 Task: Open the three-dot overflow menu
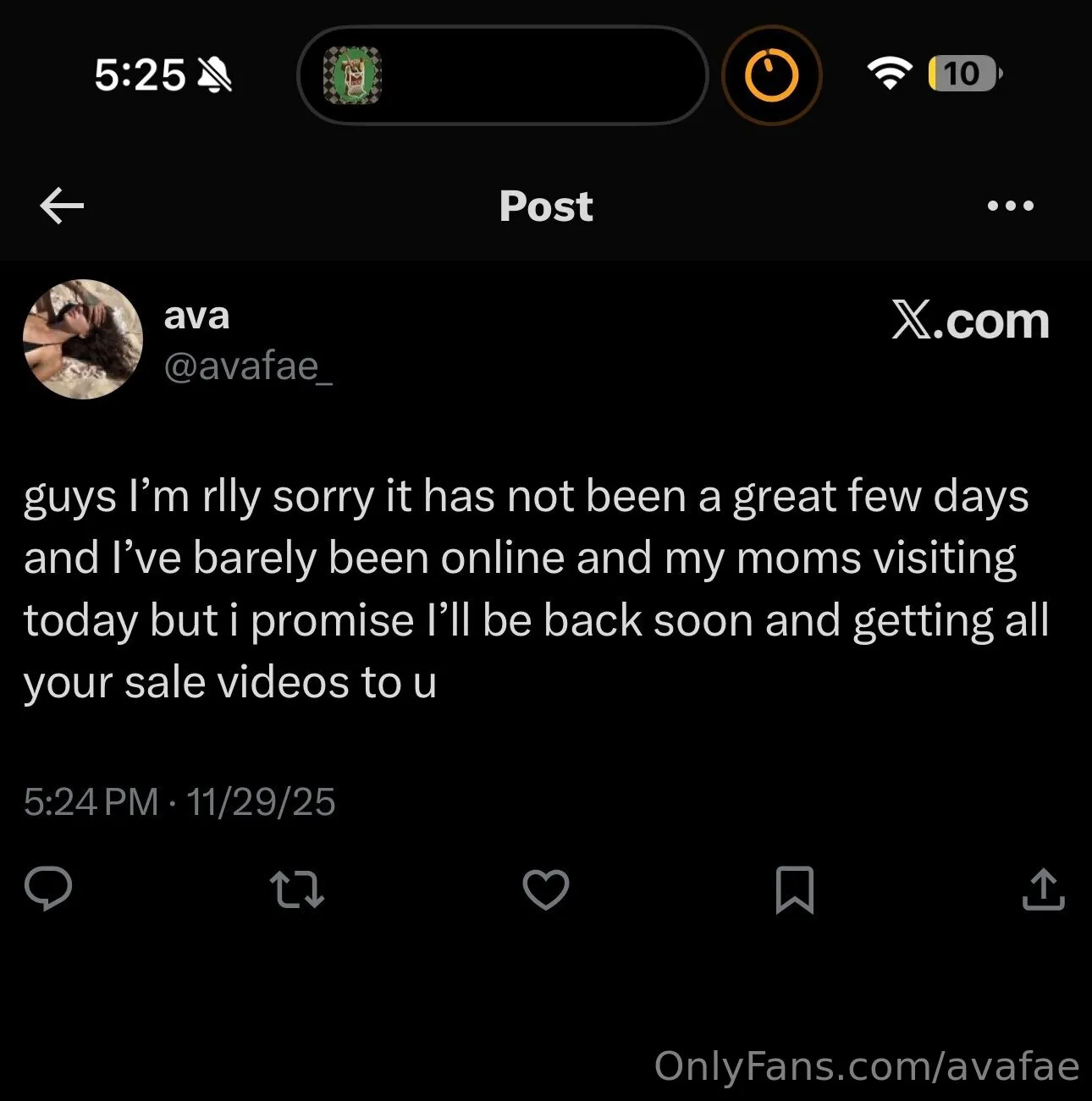[1012, 206]
